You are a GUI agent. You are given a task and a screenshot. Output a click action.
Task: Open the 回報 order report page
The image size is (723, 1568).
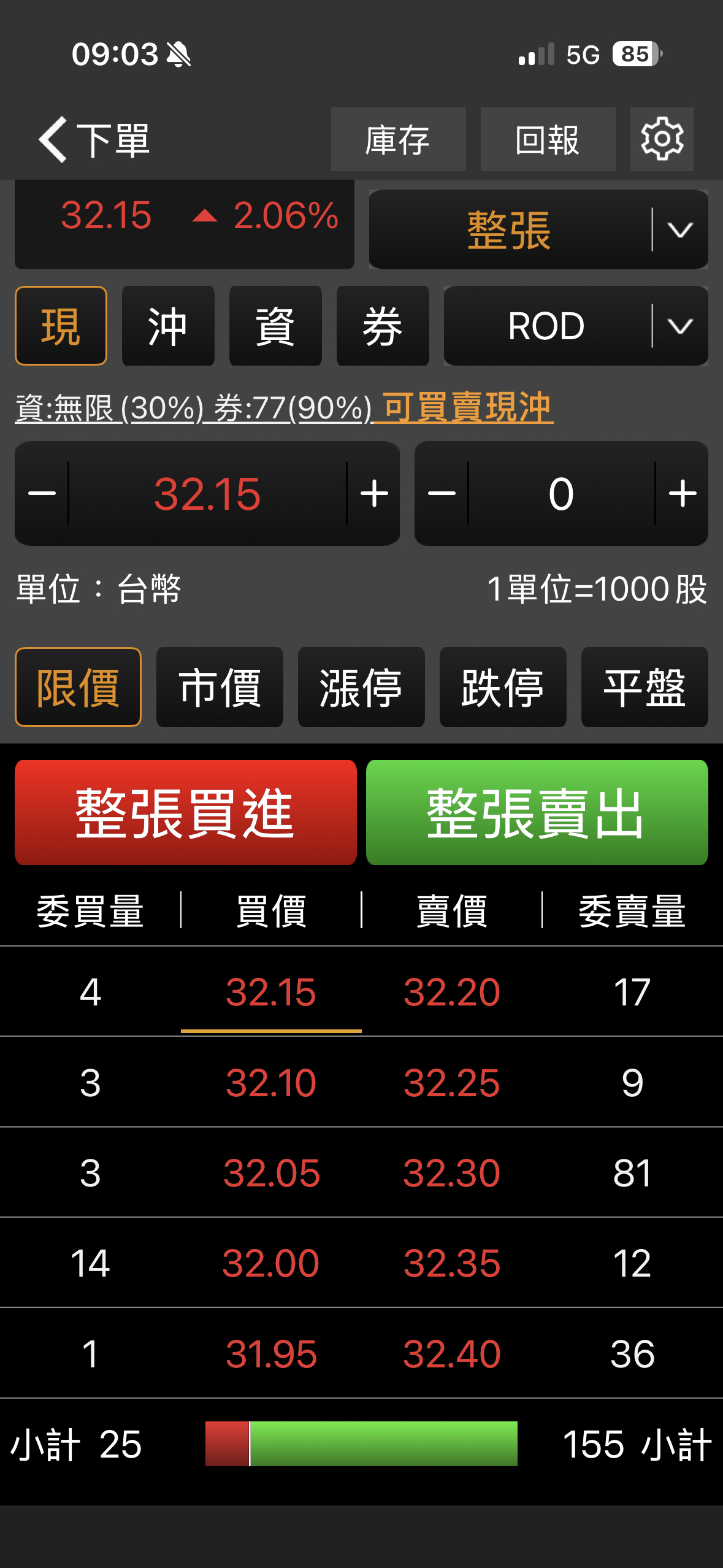point(548,140)
